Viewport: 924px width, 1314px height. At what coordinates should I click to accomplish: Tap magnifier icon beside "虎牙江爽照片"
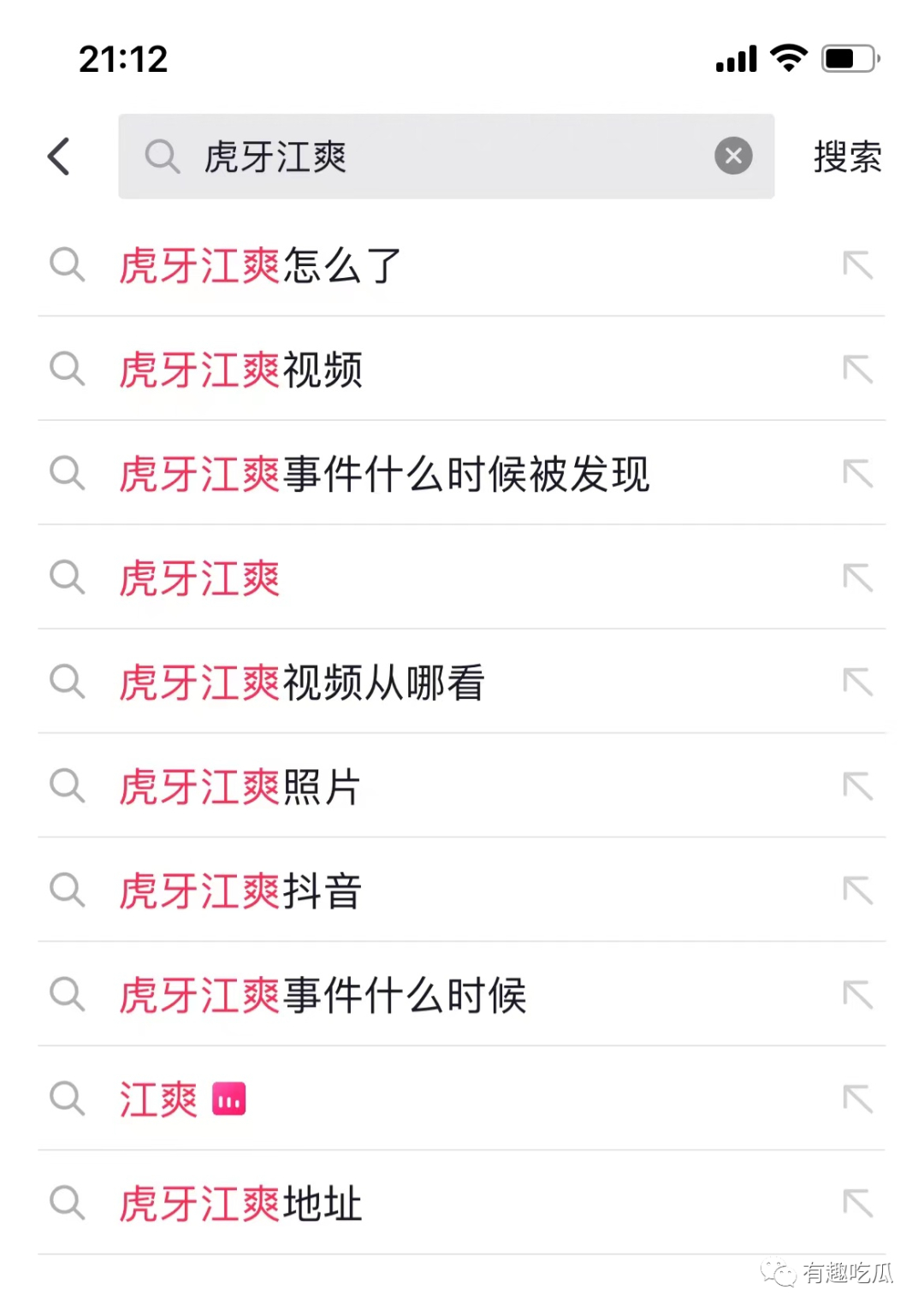tap(67, 787)
